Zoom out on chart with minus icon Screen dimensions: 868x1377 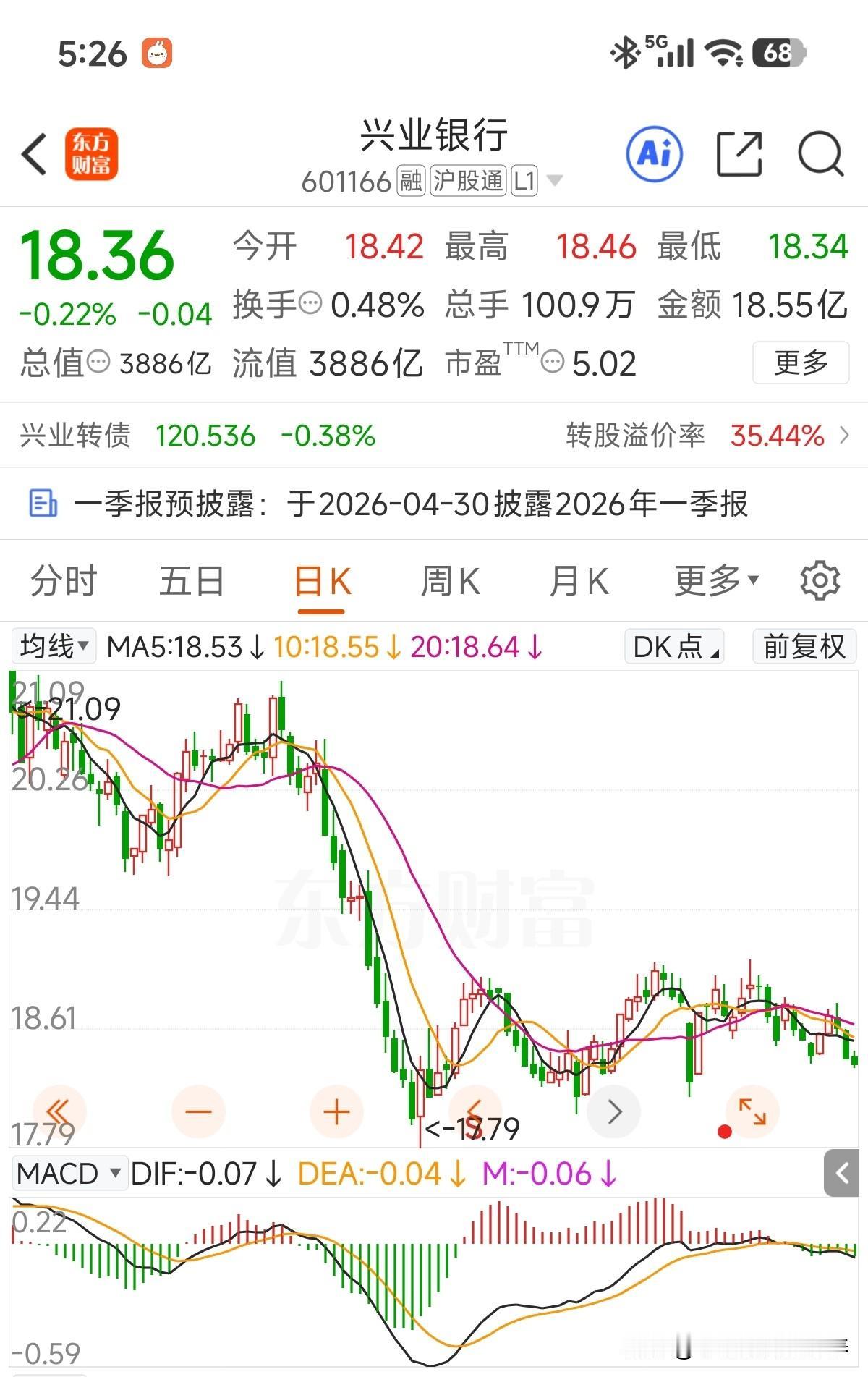tap(198, 1112)
